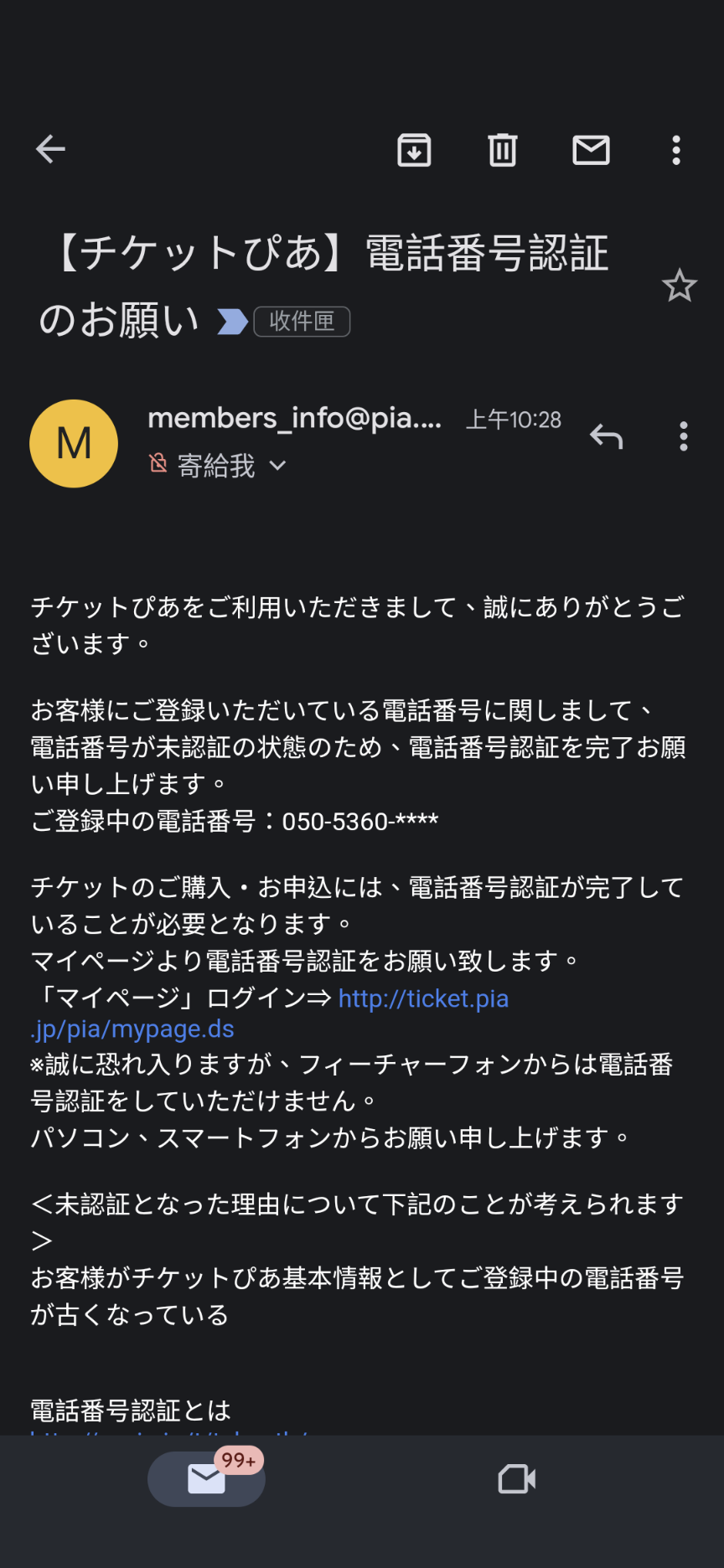This screenshot has width=724, height=1568.
Task: Switch to the Meet video tab
Action: pyautogui.click(x=516, y=1479)
